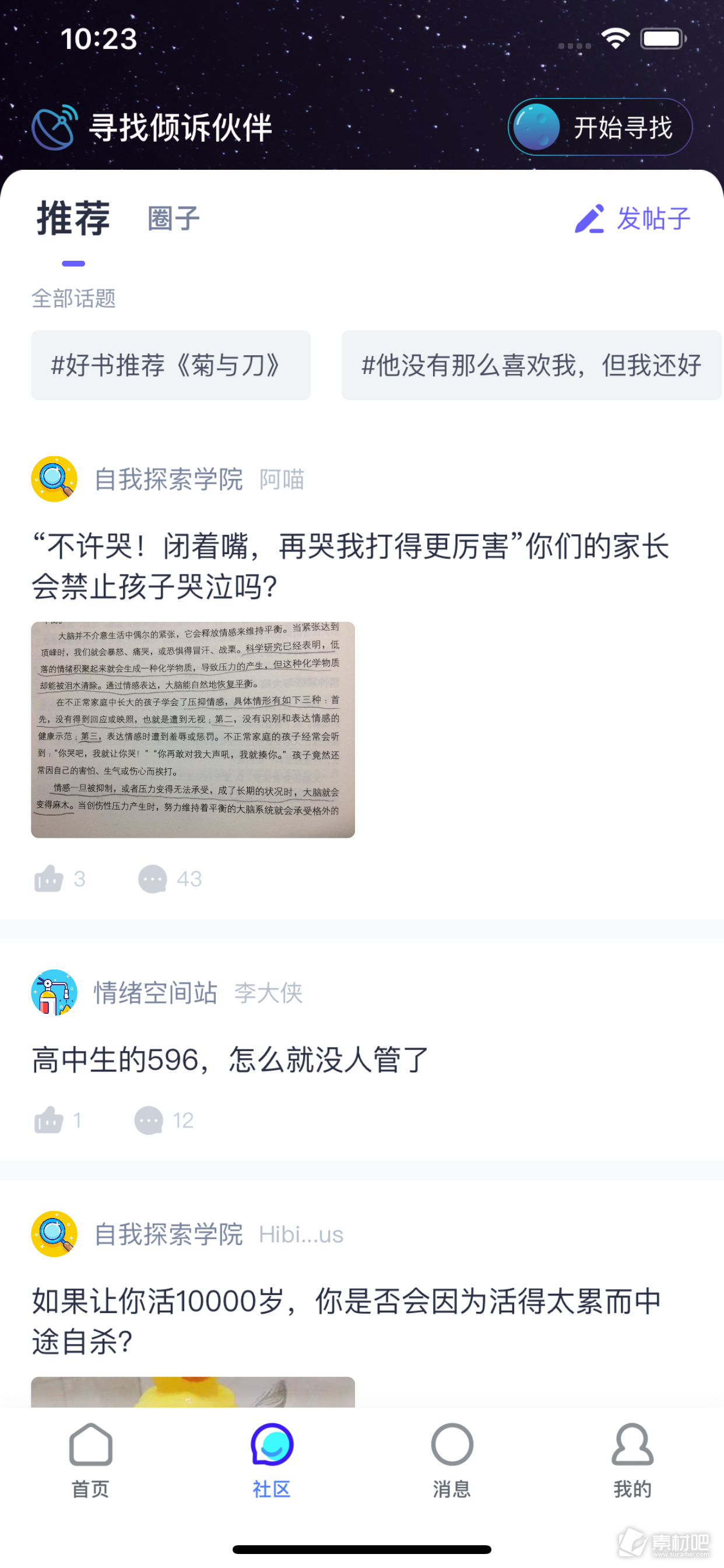Open the post about parents forbidding crying
The width and height of the screenshot is (724, 1568).
(x=350, y=566)
